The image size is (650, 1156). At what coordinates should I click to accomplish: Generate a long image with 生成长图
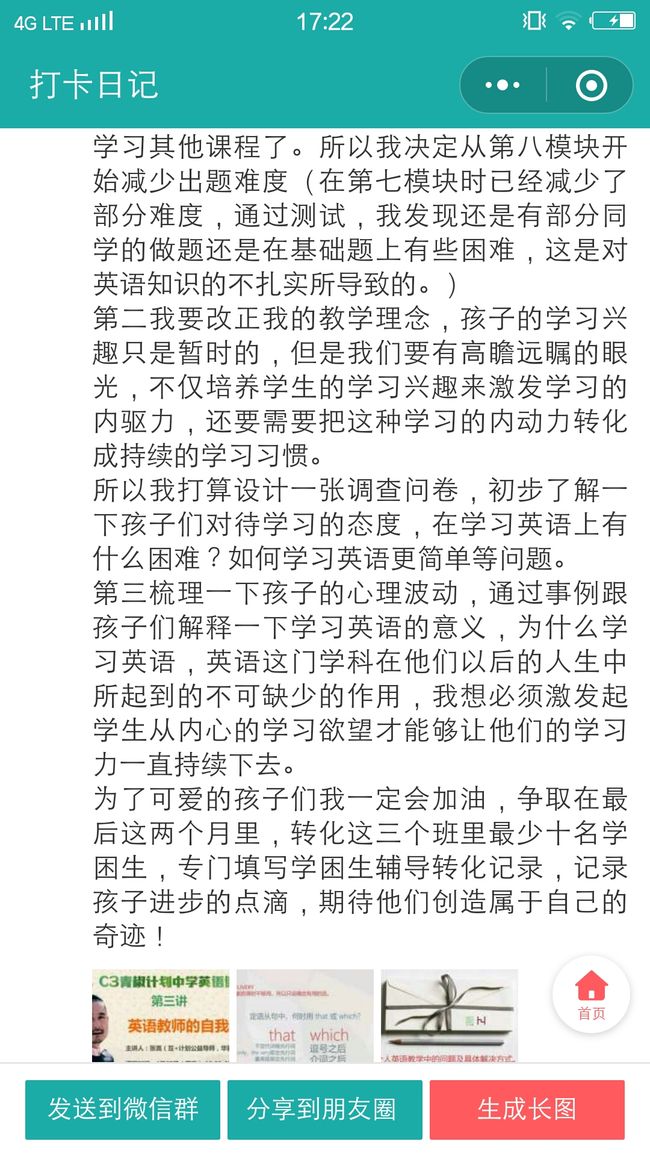(527, 1109)
